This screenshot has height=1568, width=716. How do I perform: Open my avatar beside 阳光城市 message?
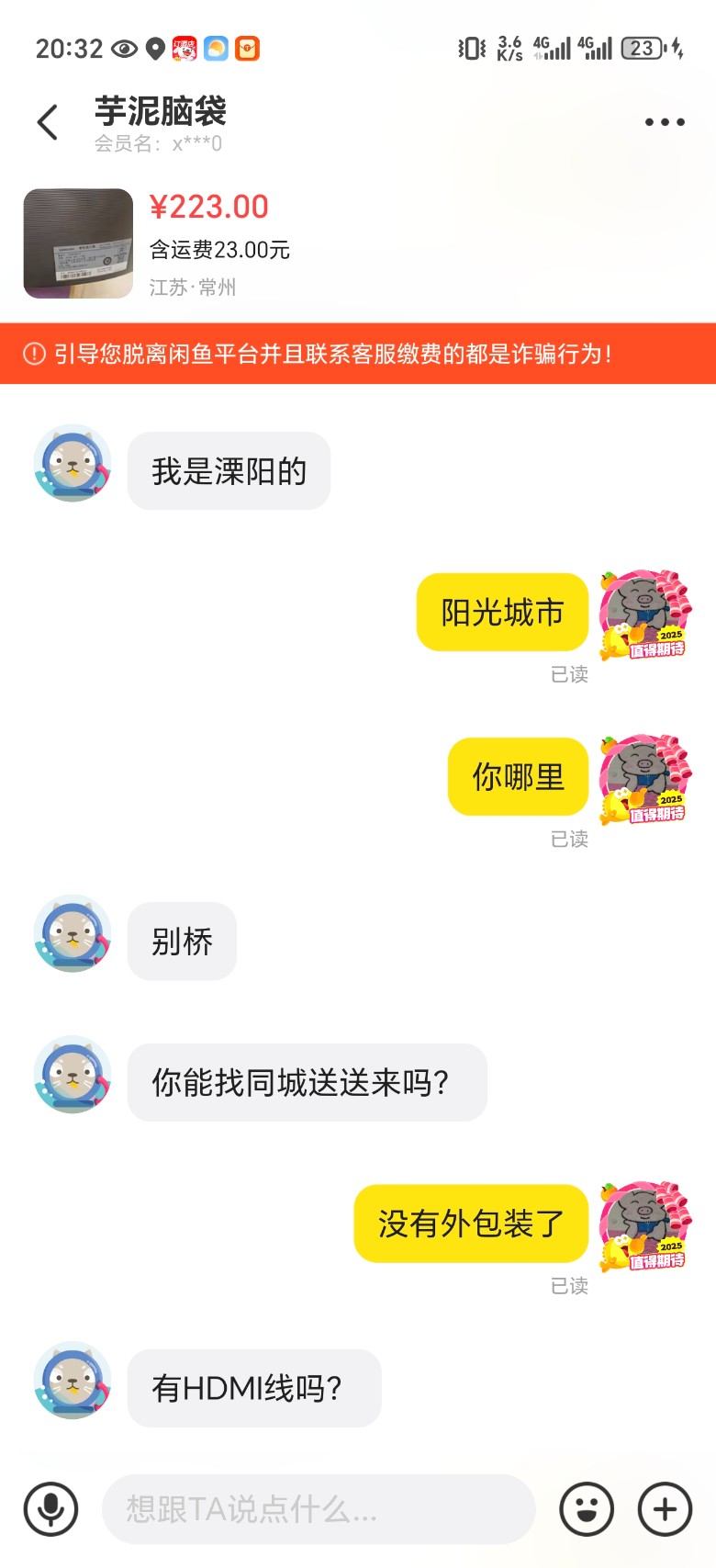[x=644, y=614]
